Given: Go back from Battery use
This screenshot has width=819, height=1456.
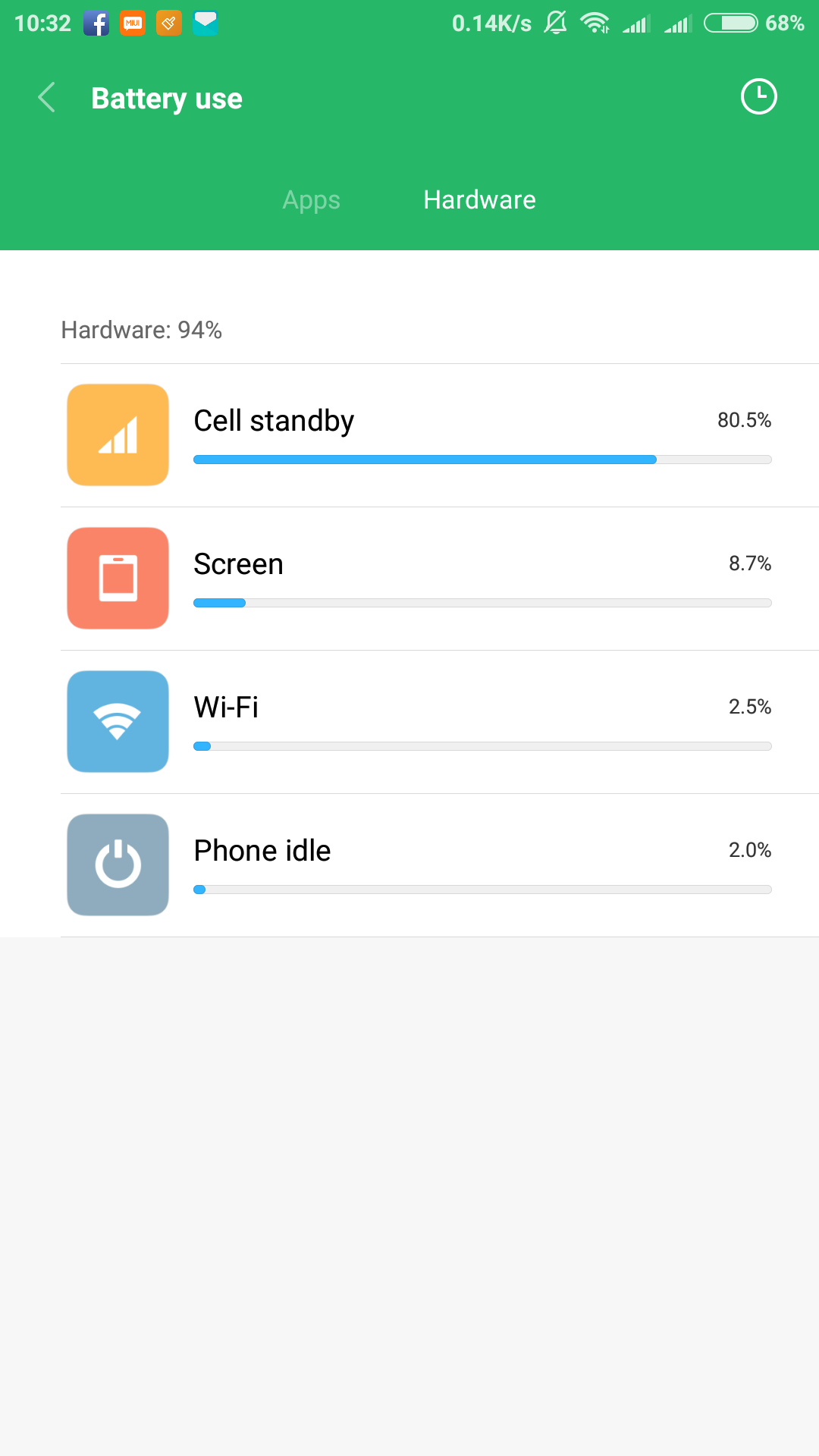Looking at the screenshot, I should (47, 98).
